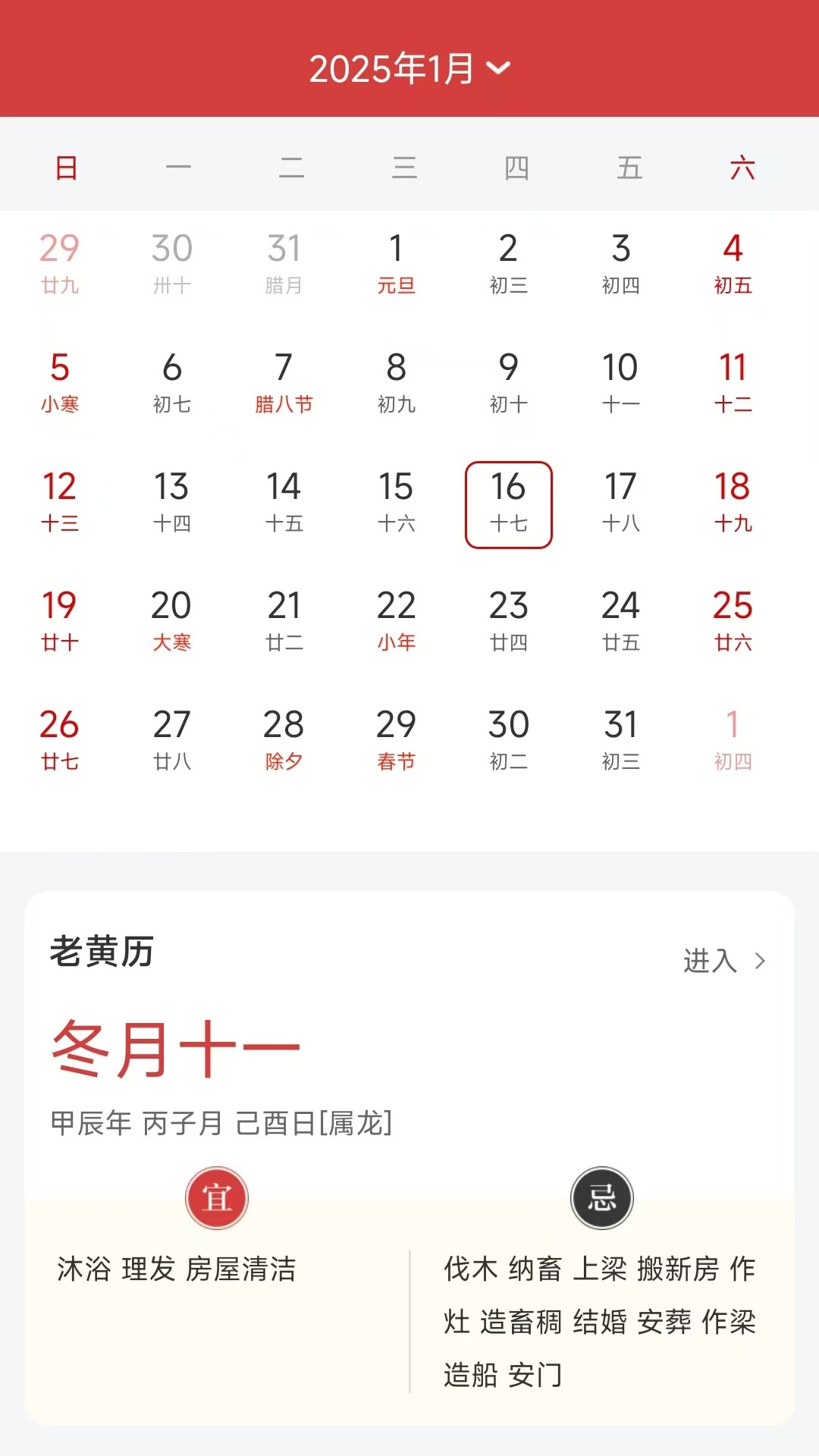Screen dimensions: 819x1456
Task: Select January 22 小年
Action: pos(396,620)
